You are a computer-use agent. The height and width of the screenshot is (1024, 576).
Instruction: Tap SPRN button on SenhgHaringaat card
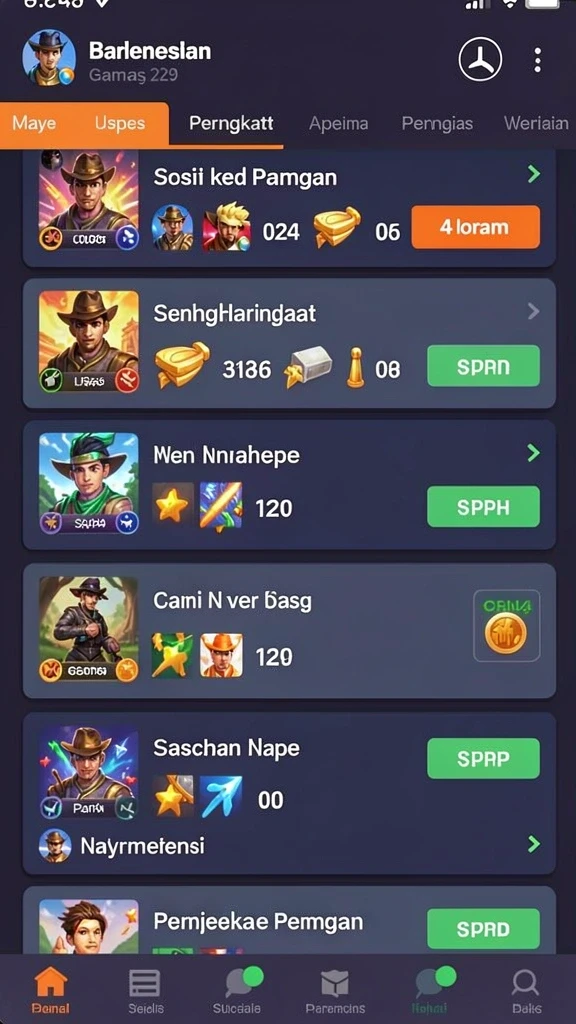pos(483,366)
